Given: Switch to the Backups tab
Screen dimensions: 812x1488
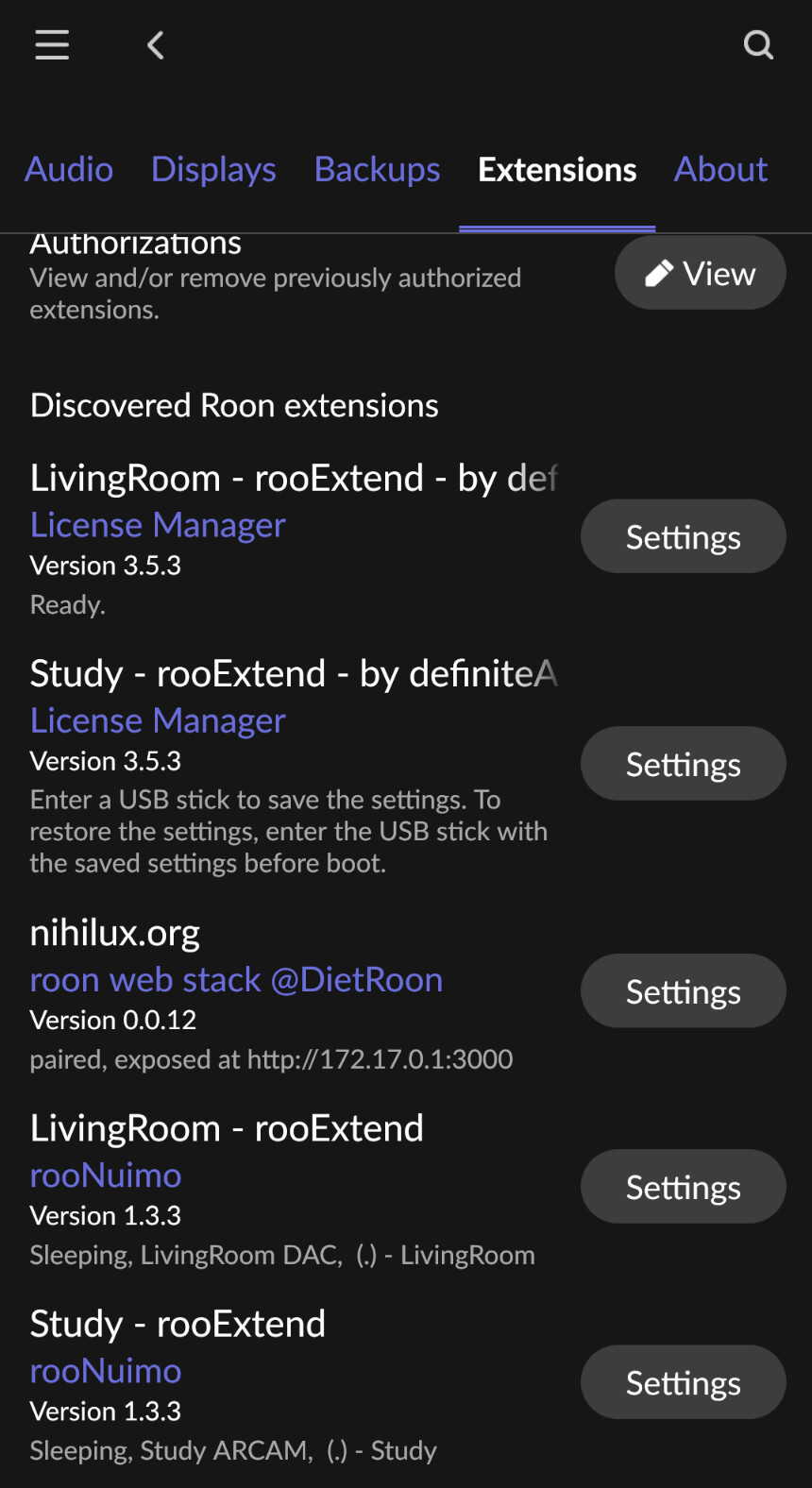Looking at the screenshot, I should tap(377, 170).
